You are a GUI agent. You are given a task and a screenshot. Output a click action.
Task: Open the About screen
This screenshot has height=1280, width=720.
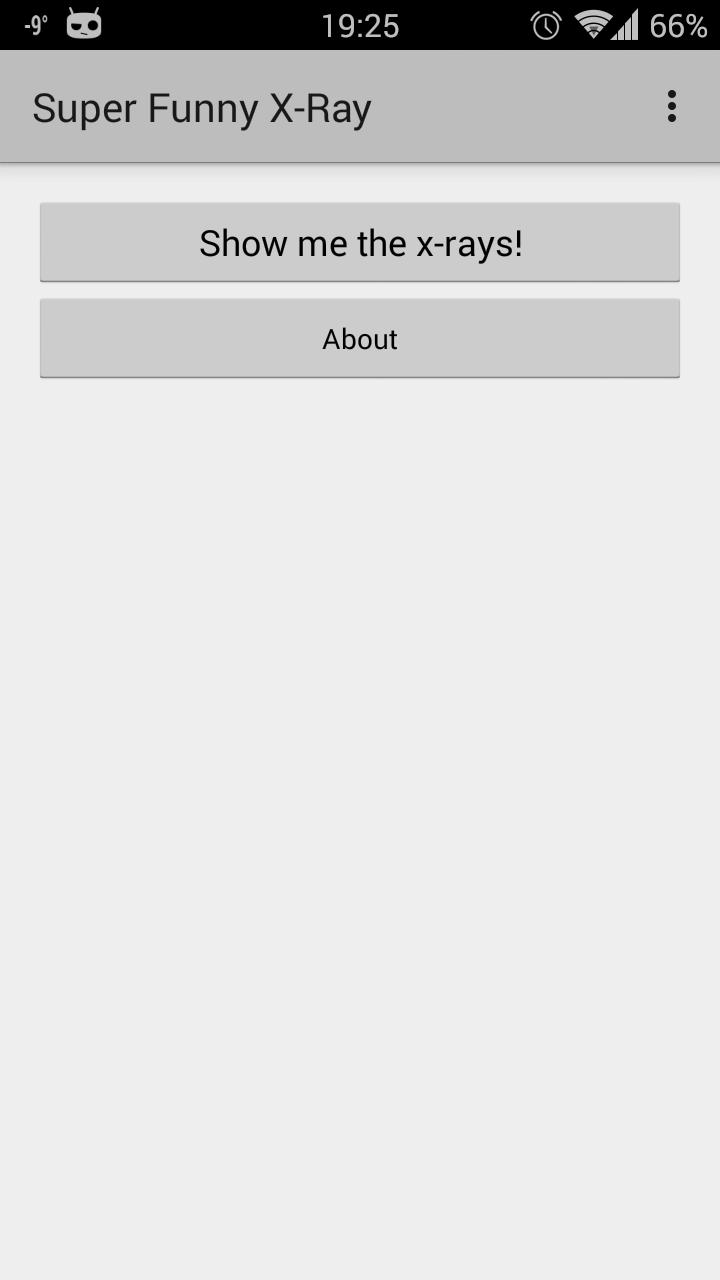[x=360, y=339]
